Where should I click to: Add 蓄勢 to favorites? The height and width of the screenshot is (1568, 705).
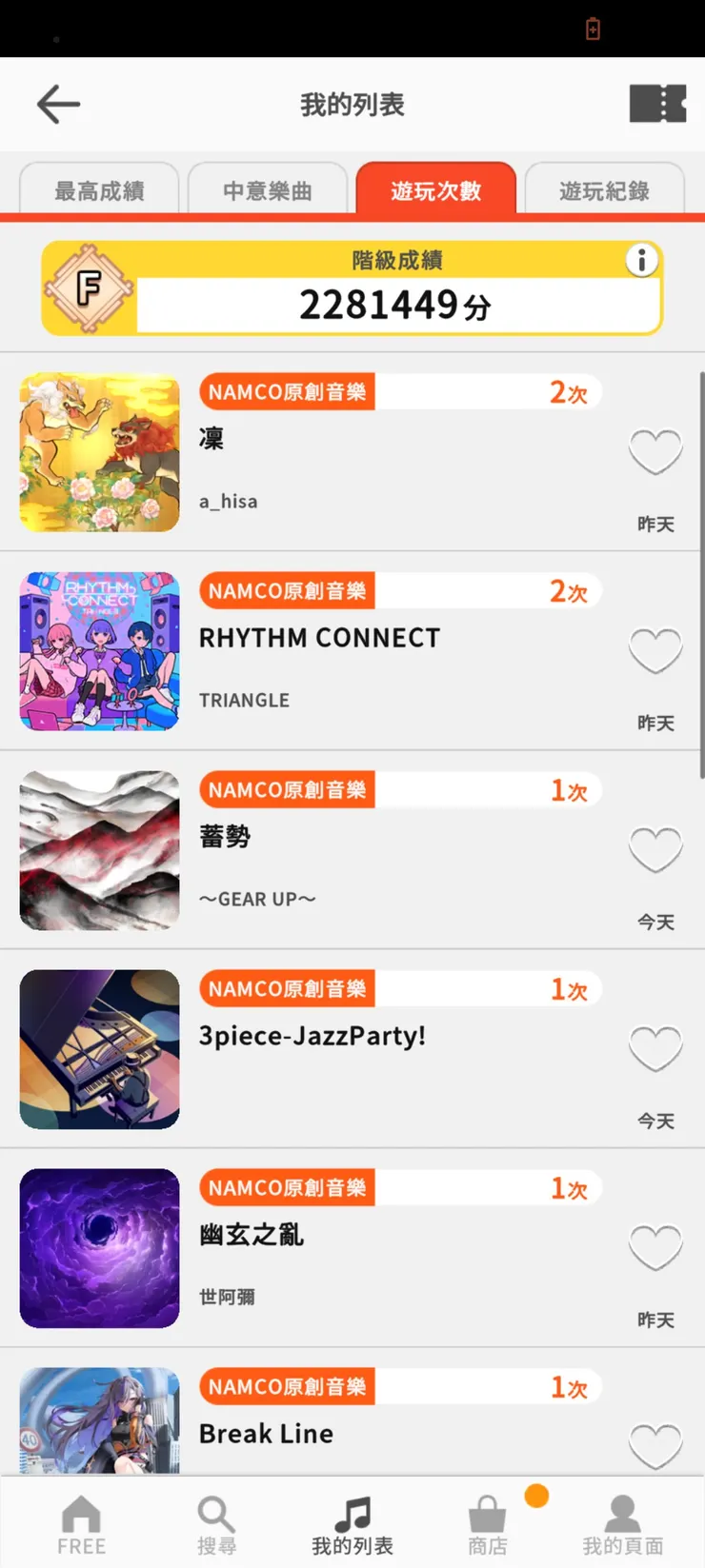[x=655, y=850]
